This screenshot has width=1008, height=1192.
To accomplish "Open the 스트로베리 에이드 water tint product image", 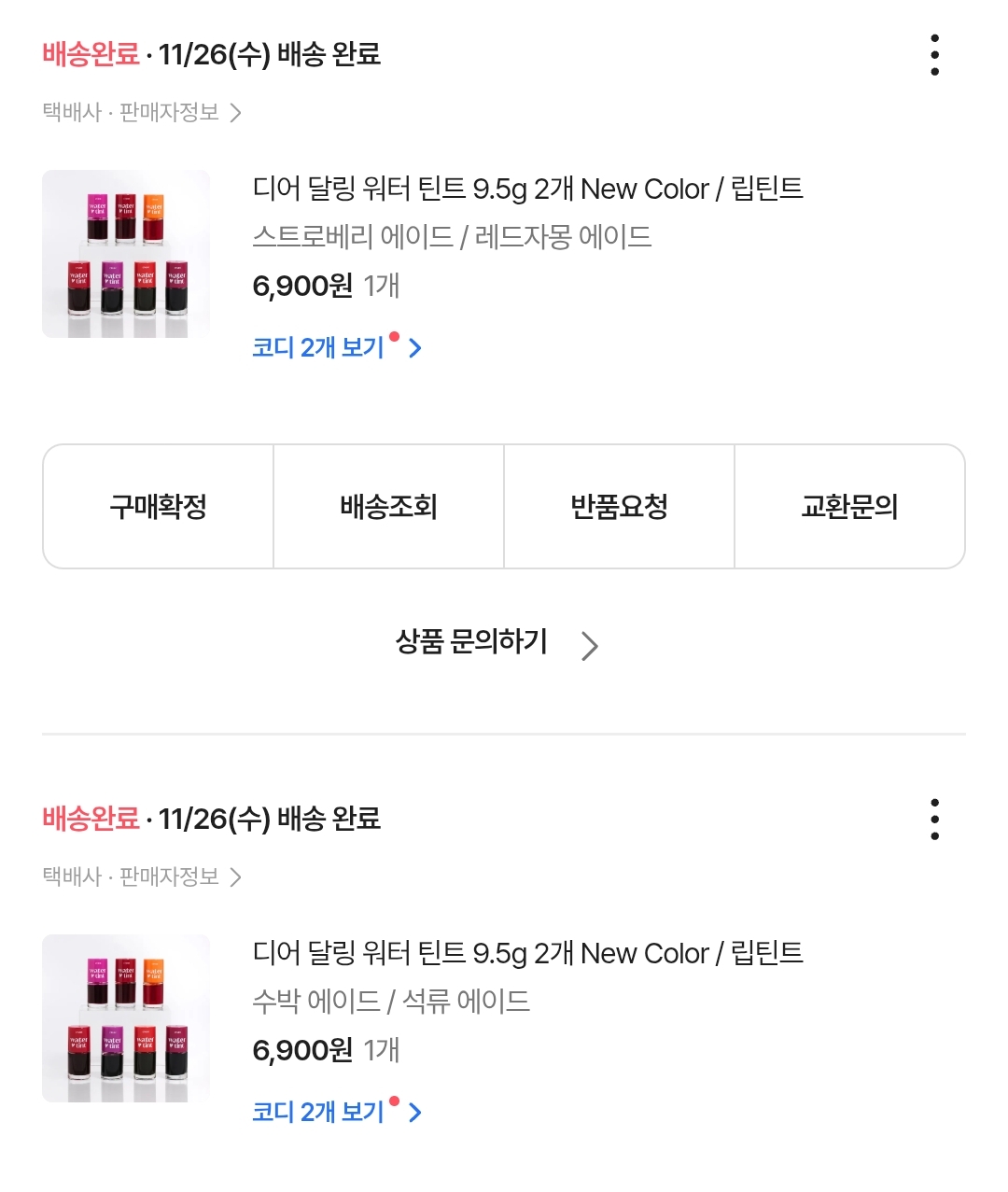I will (x=126, y=254).
